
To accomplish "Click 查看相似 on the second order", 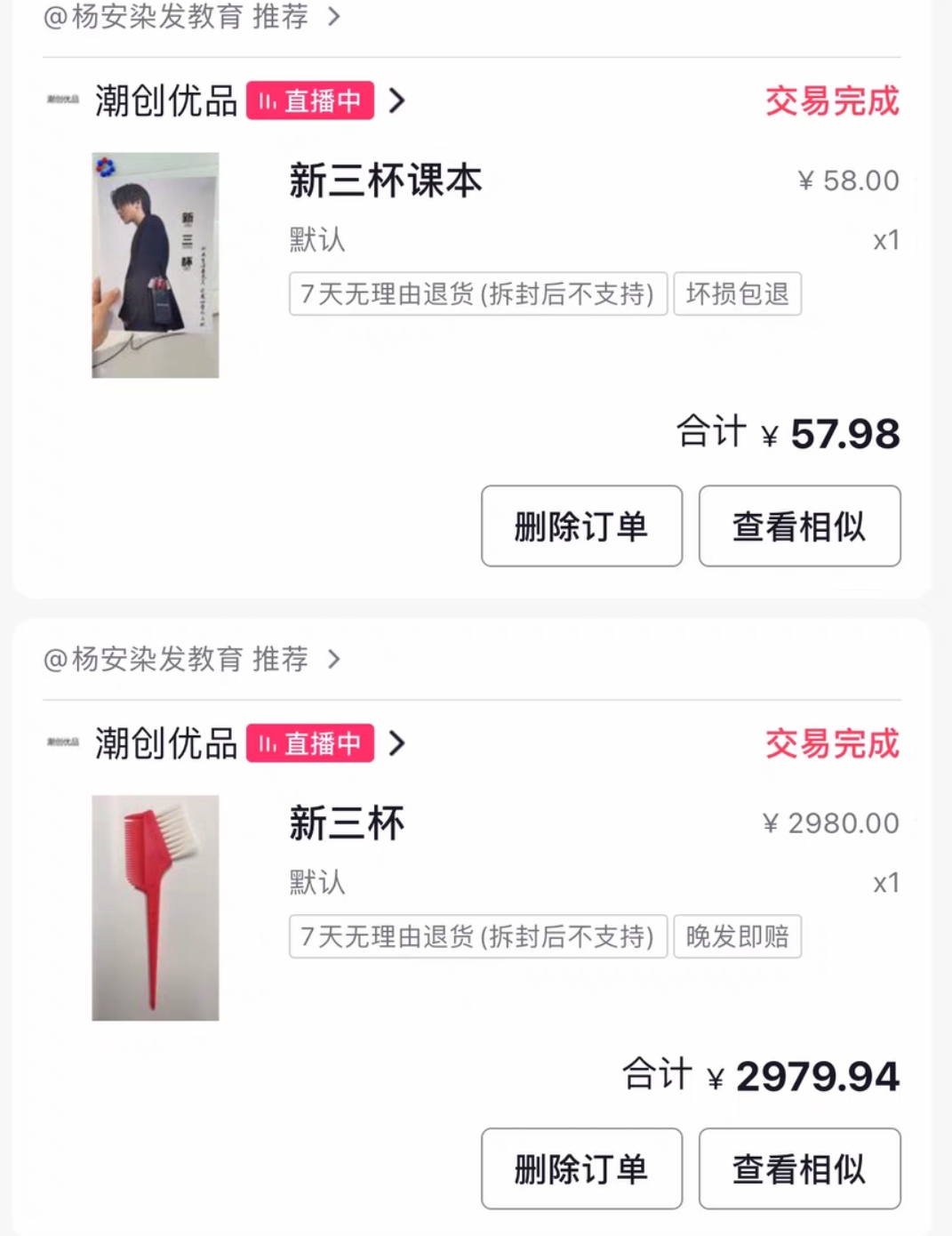I will (798, 1169).
